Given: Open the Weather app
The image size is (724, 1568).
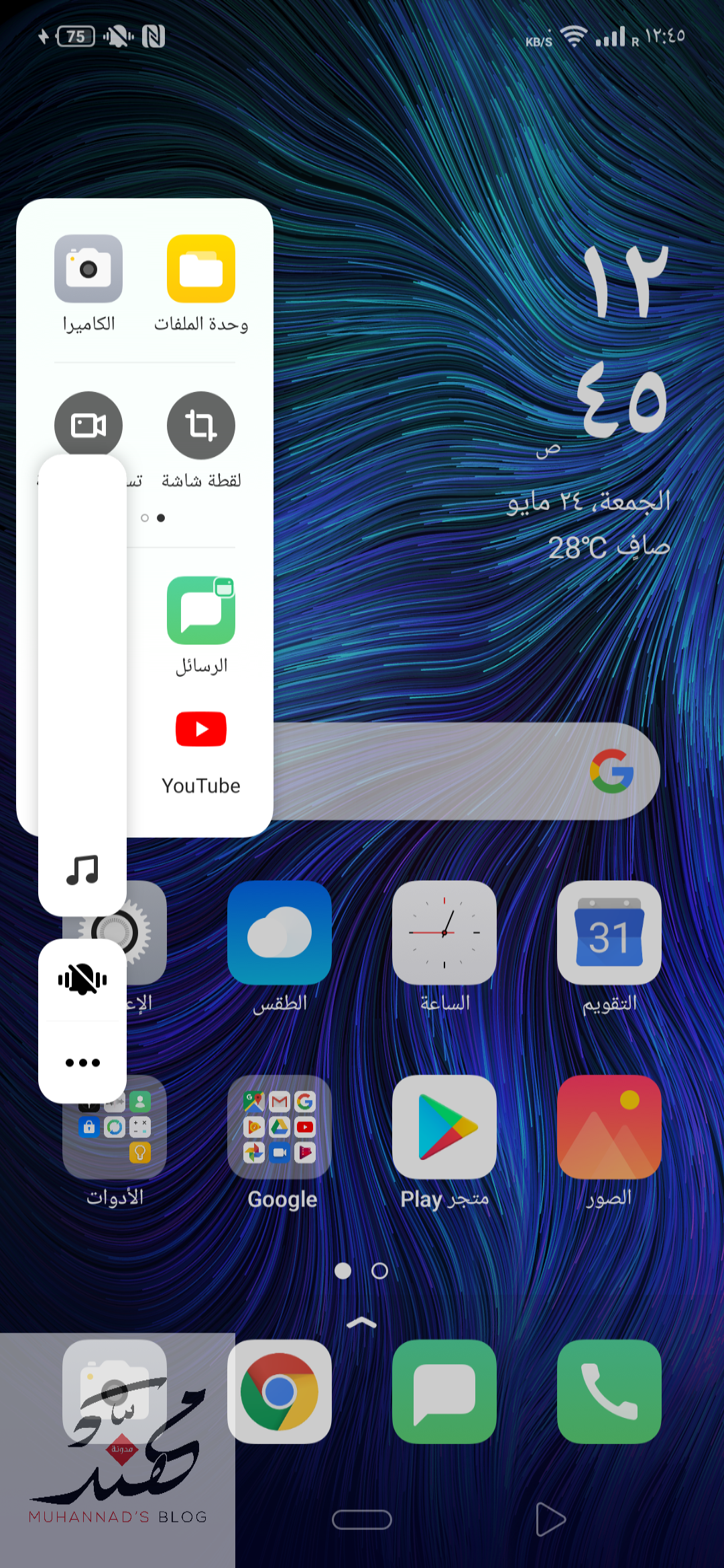Looking at the screenshot, I should tap(280, 933).
